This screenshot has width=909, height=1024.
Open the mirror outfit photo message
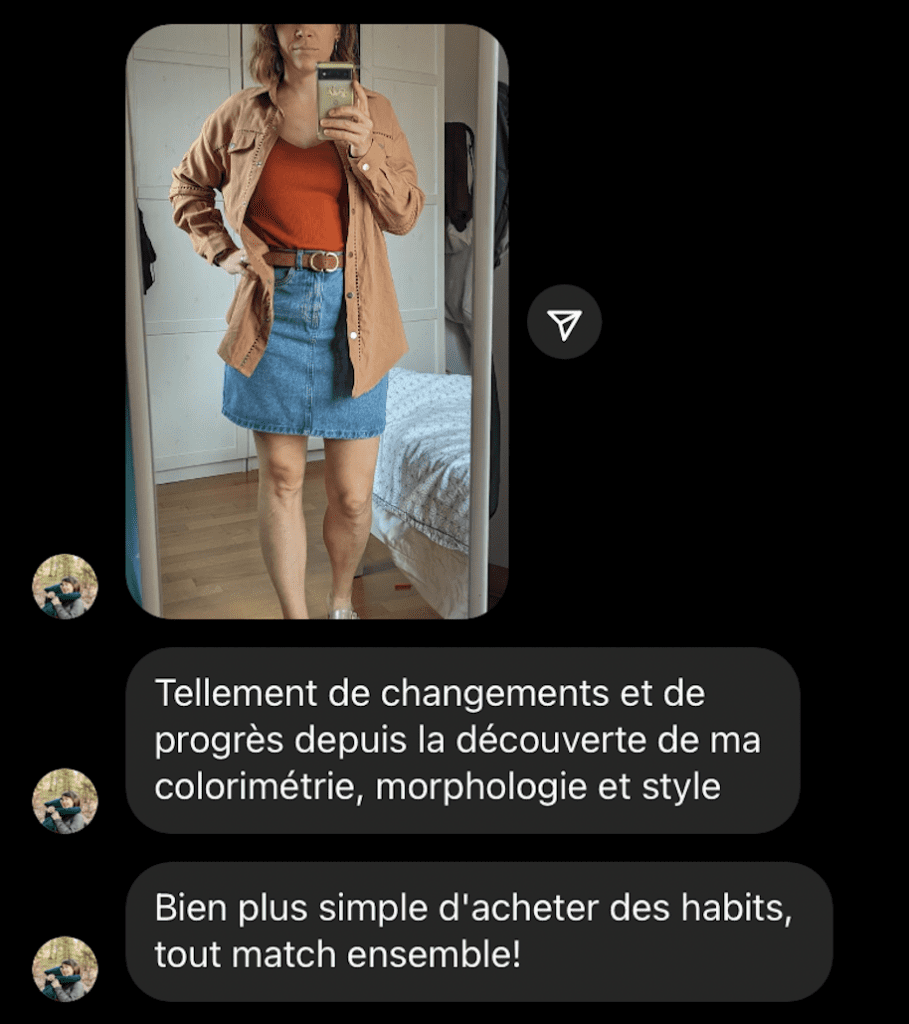316,320
